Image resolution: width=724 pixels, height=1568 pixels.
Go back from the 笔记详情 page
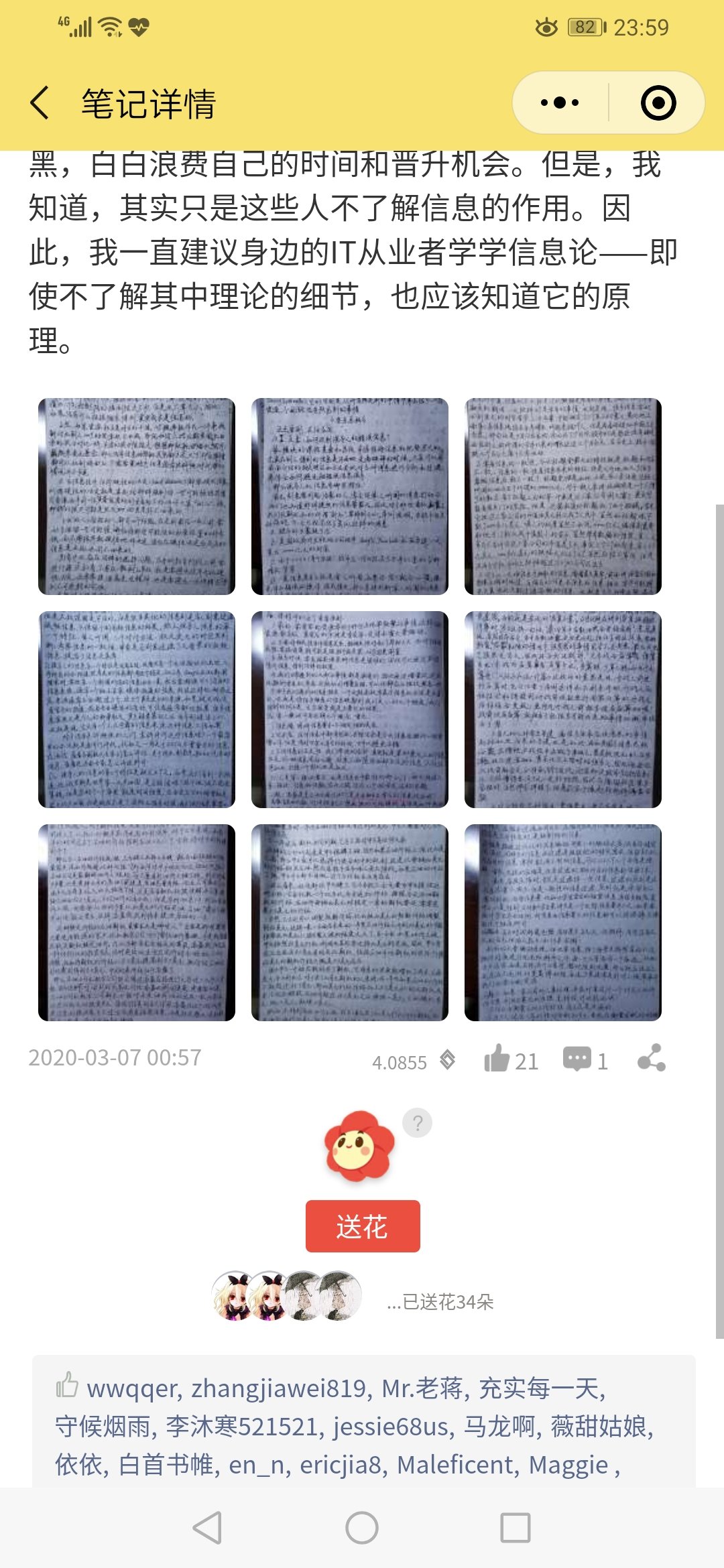(x=40, y=103)
